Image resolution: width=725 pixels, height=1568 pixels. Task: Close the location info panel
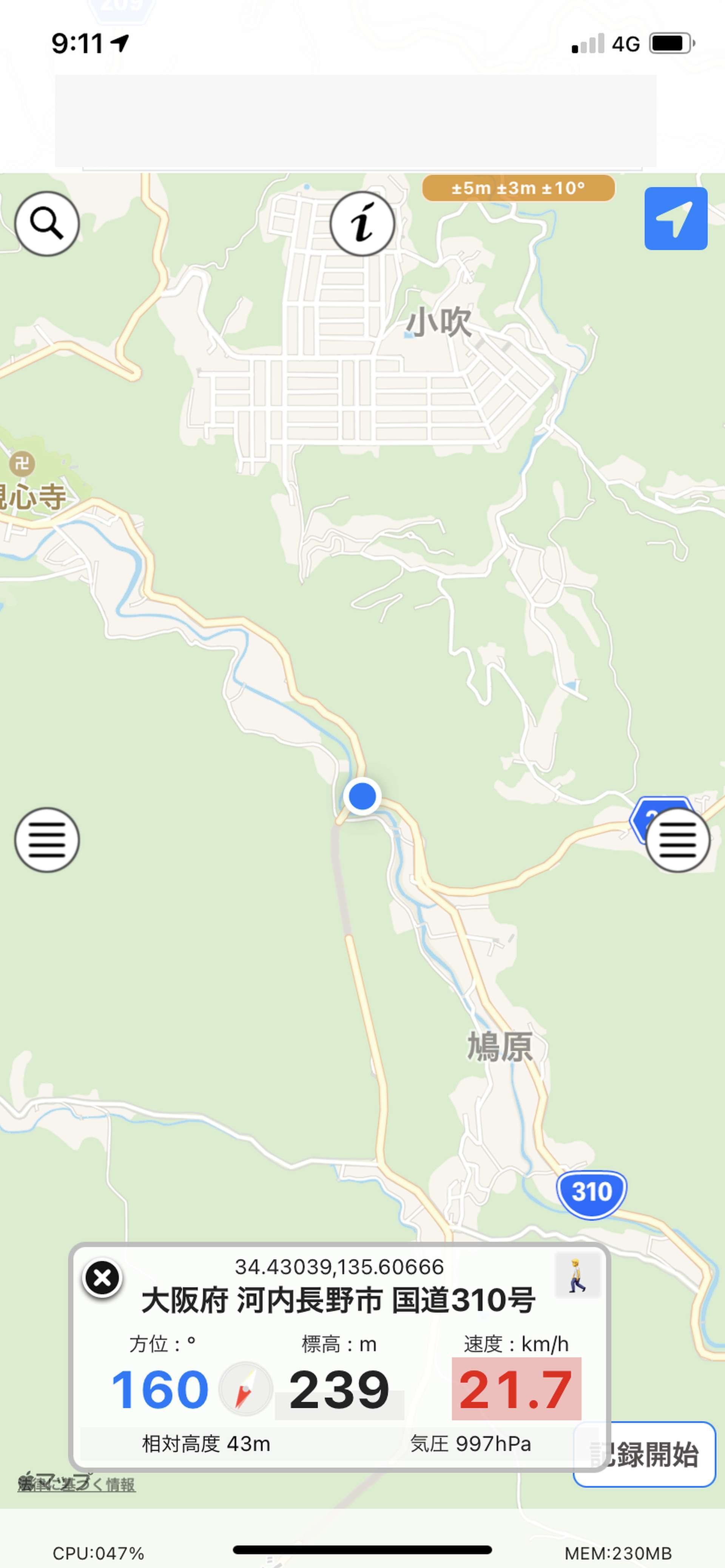[102, 1277]
